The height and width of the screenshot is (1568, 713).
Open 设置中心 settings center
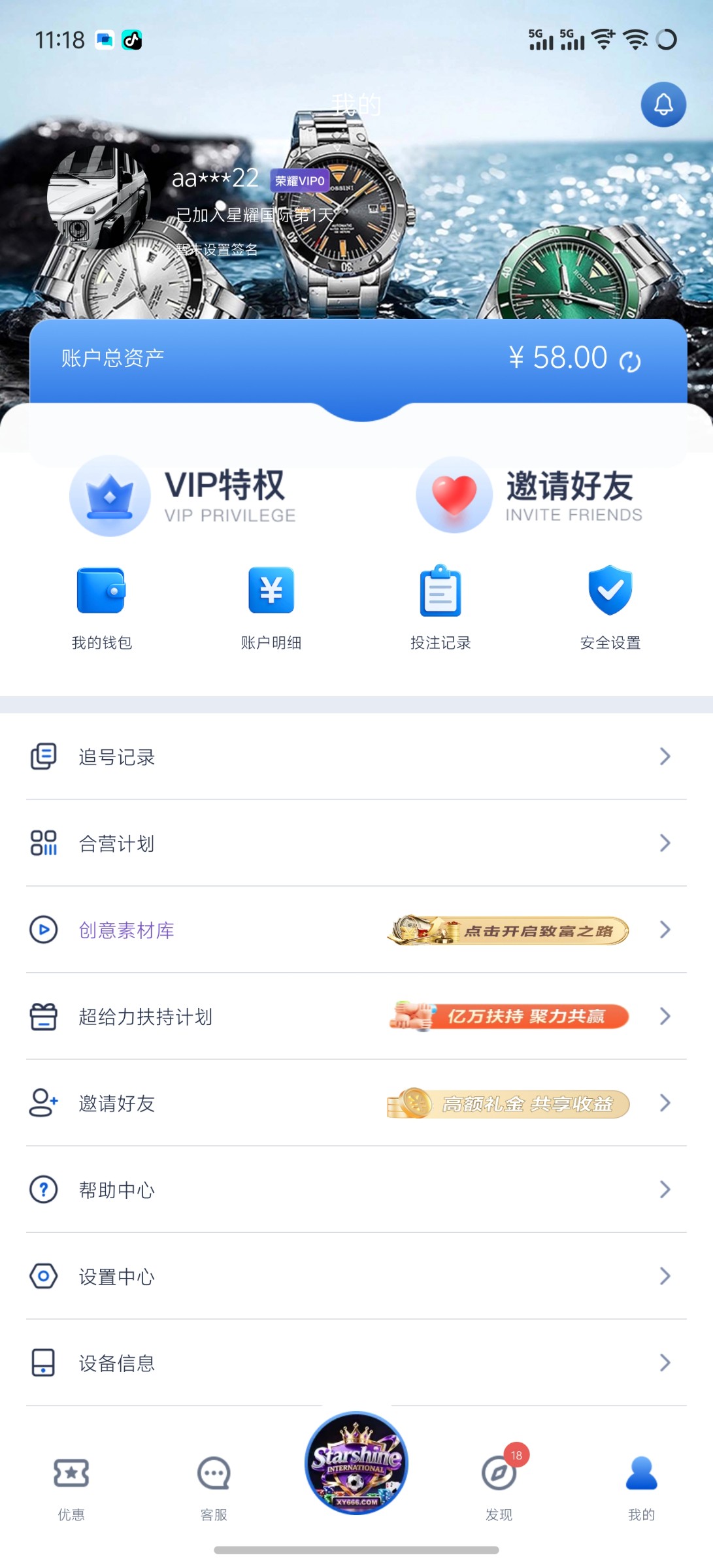coord(356,1276)
